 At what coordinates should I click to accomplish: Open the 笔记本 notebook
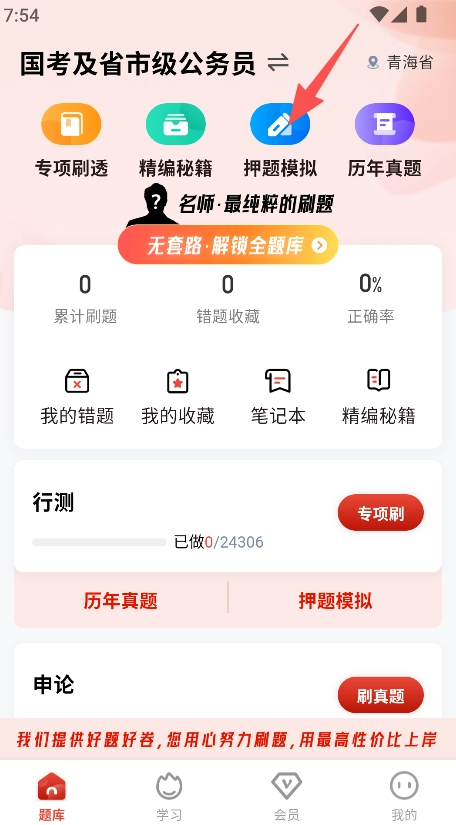(x=278, y=397)
